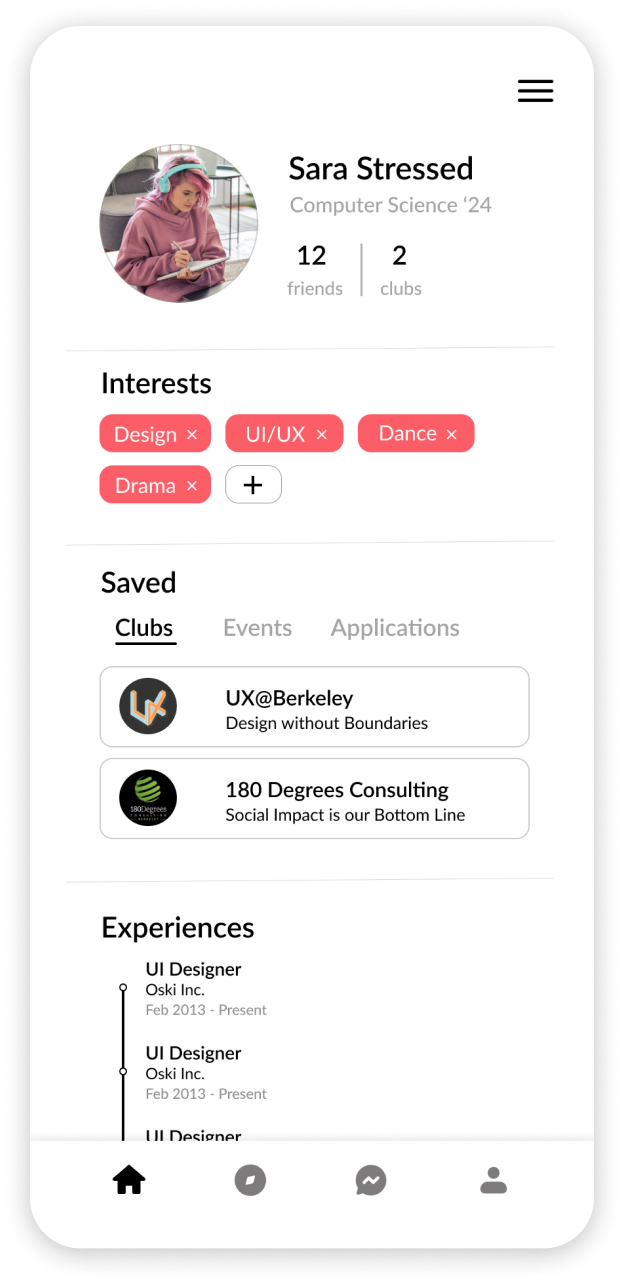Open the 180 Degrees Consulting card
The height and width of the screenshot is (1283, 624).
[x=314, y=798]
